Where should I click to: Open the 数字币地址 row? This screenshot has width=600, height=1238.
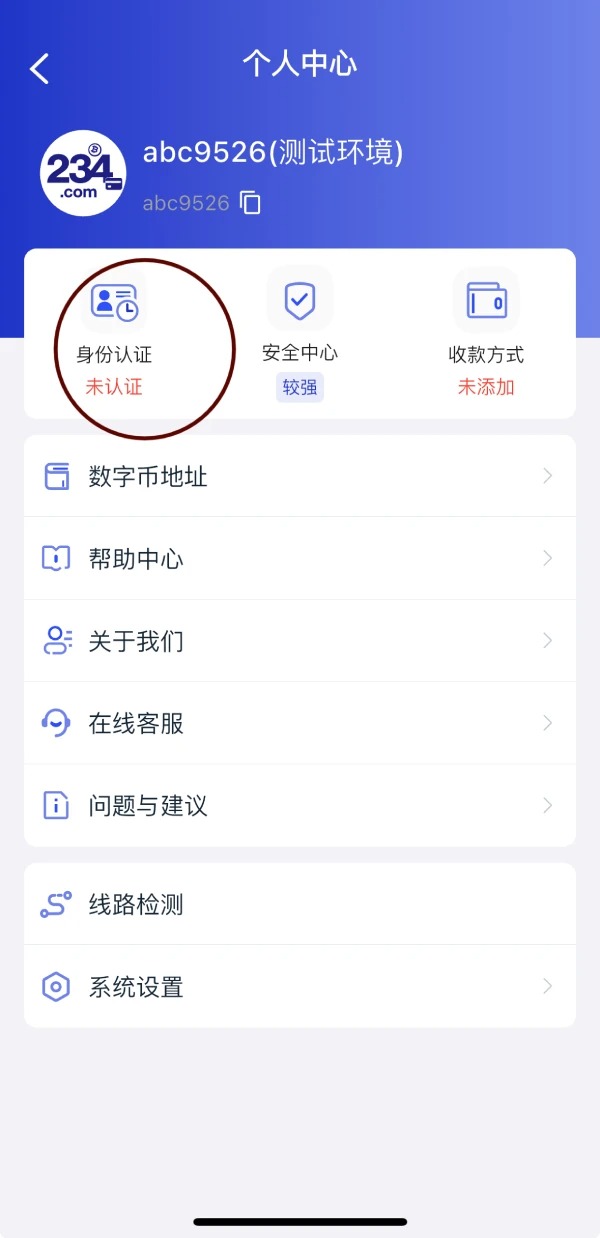[300, 476]
